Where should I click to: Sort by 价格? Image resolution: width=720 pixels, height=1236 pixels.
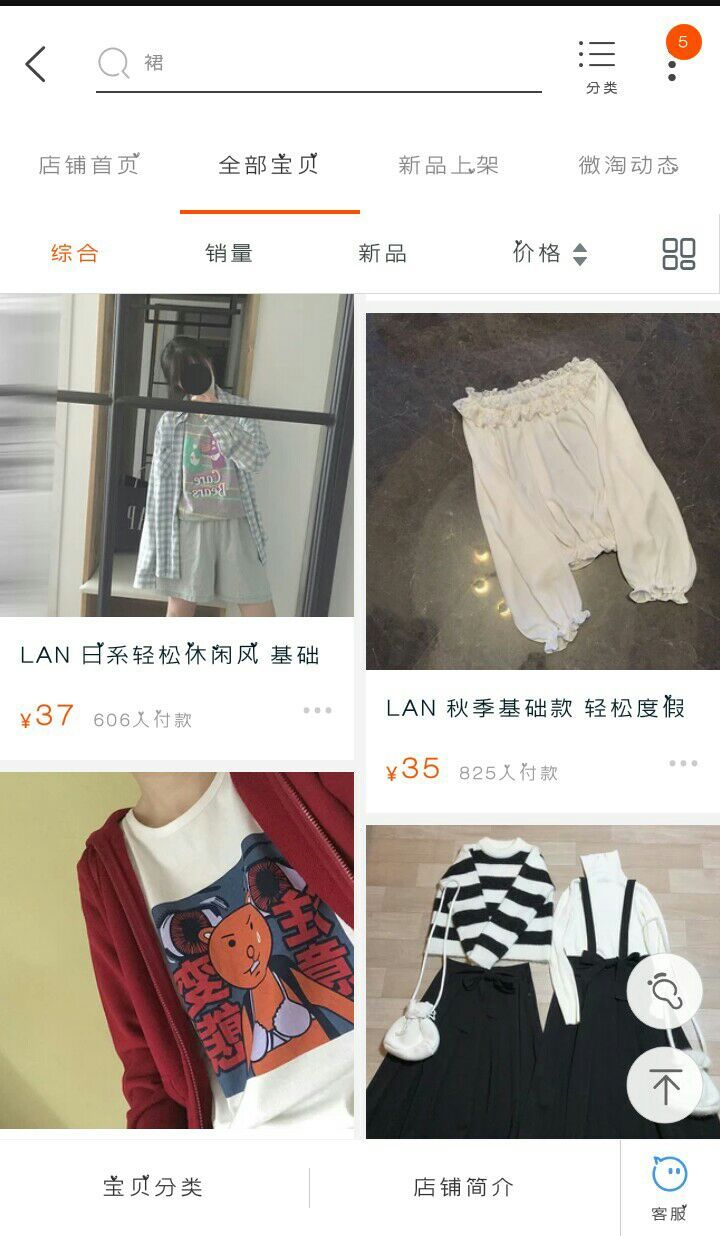549,254
